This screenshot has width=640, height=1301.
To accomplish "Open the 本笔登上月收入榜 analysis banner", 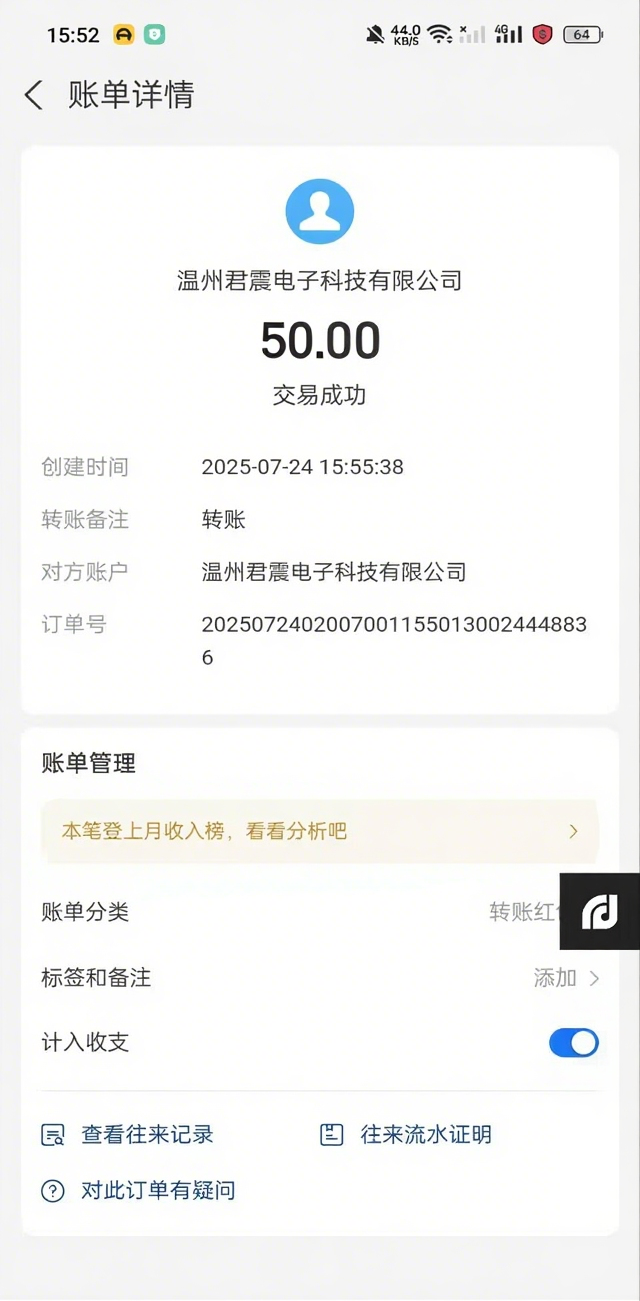I will click(x=320, y=831).
